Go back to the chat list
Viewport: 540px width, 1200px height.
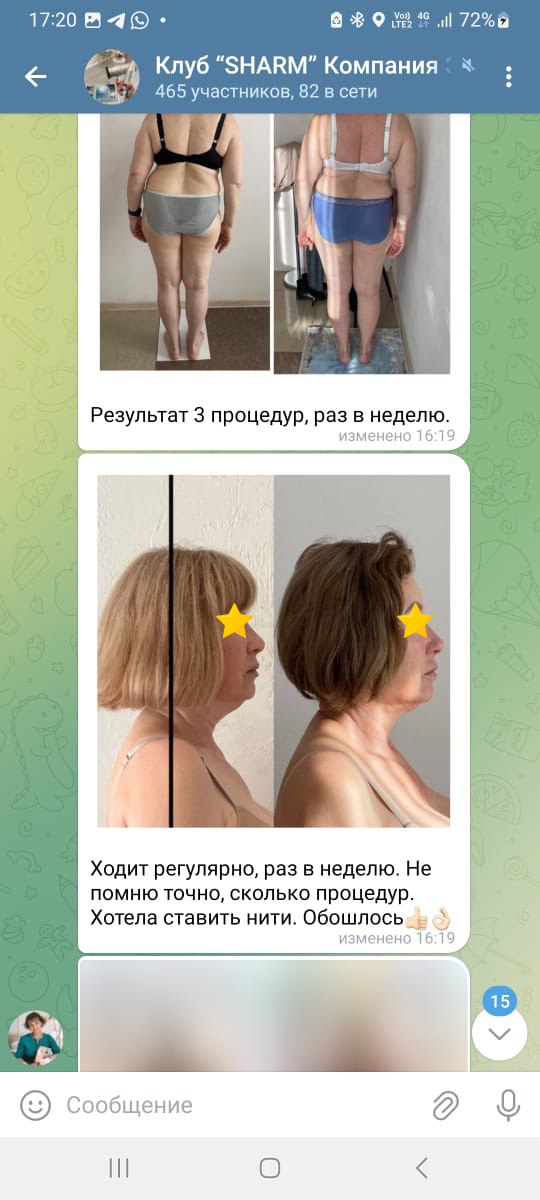(36, 77)
